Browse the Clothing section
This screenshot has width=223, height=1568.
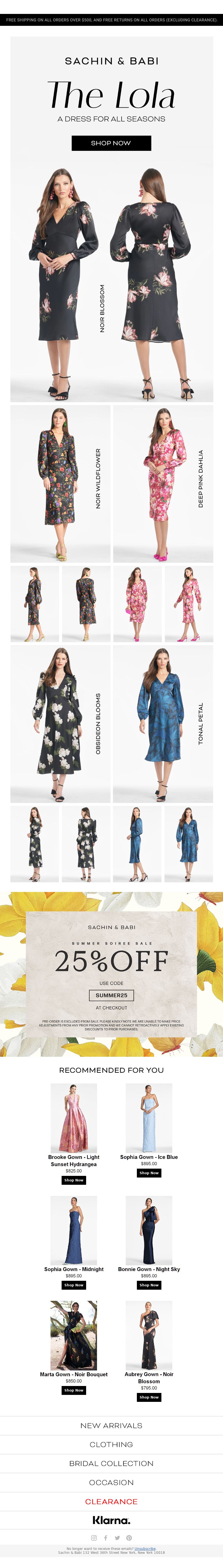(x=111, y=1444)
